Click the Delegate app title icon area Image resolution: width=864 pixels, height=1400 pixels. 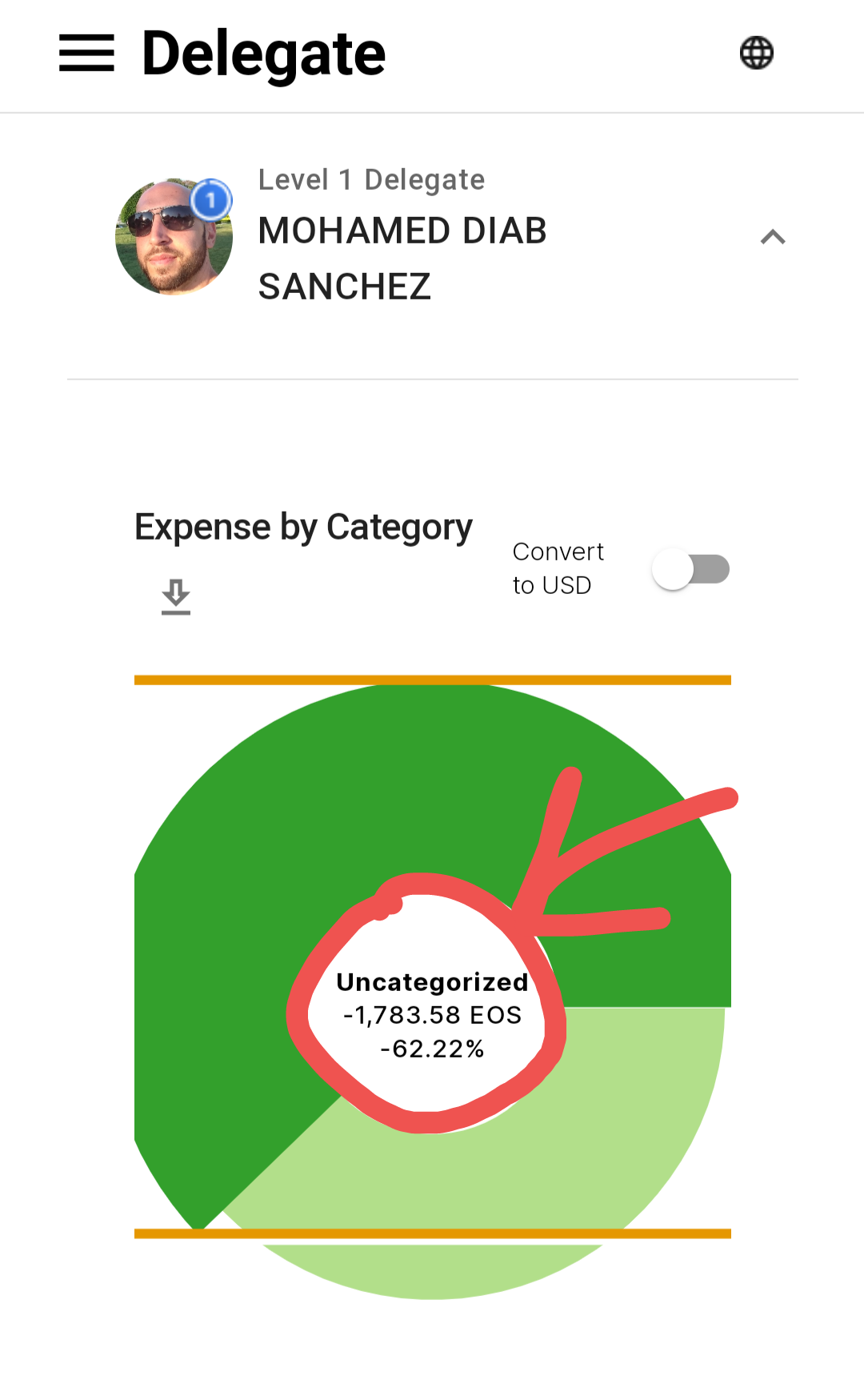[264, 54]
